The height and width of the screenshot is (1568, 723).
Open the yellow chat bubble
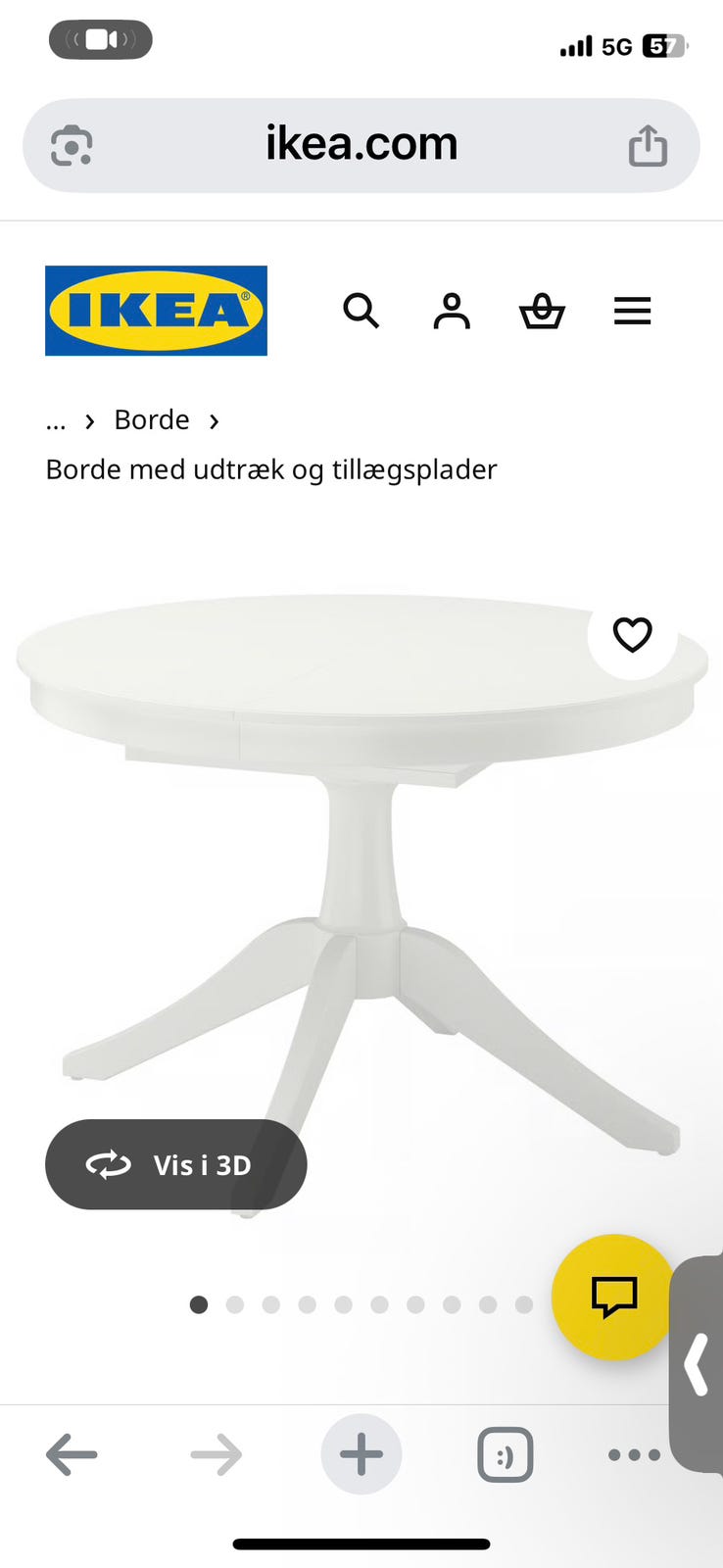(612, 1297)
